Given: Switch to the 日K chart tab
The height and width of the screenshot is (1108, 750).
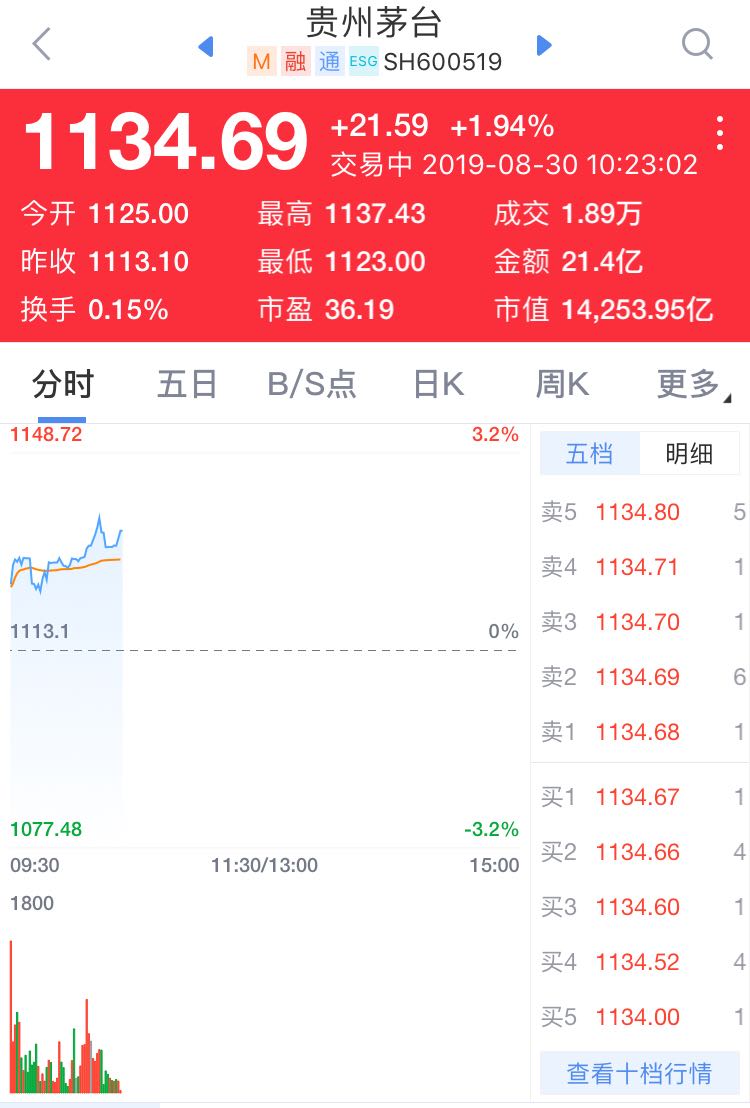Looking at the screenshot, I should pos(438,384).
